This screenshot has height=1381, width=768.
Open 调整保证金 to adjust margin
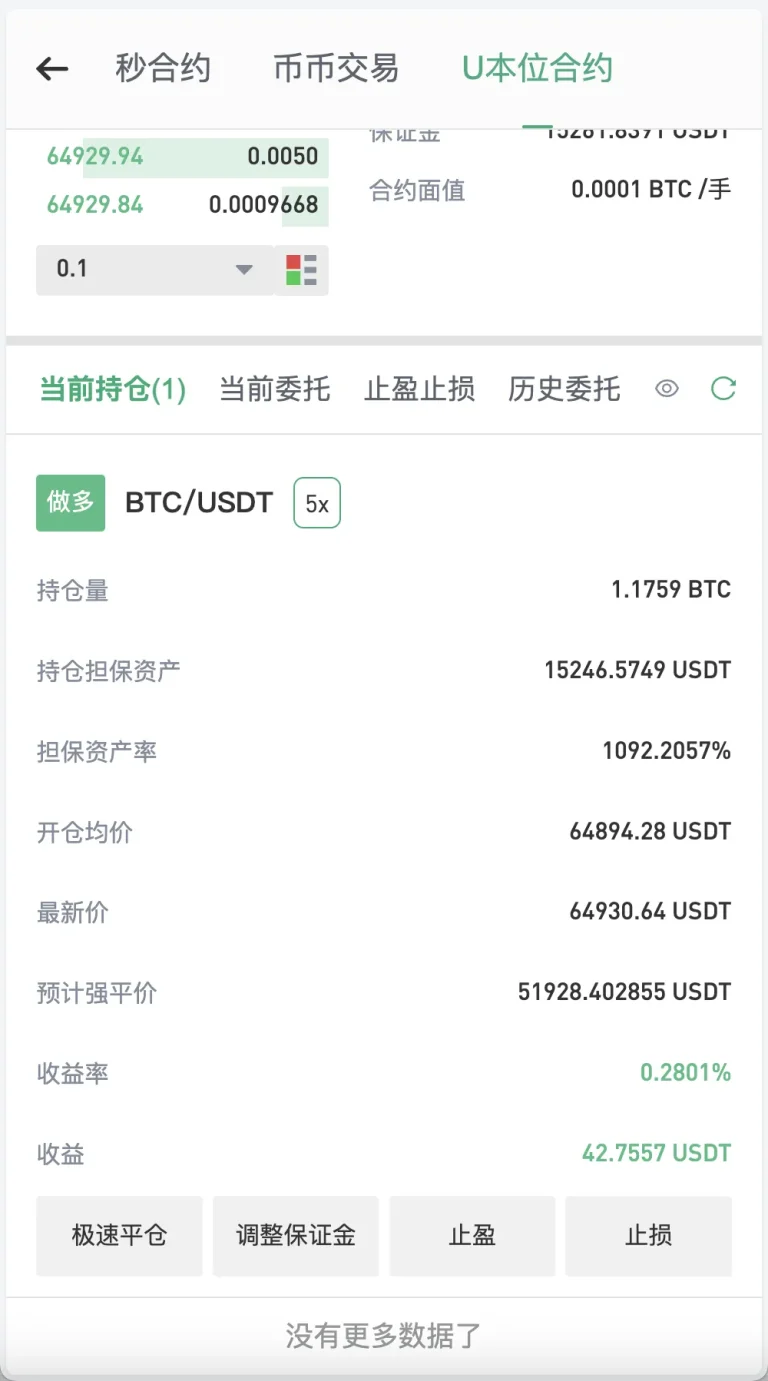[296, 1236]
